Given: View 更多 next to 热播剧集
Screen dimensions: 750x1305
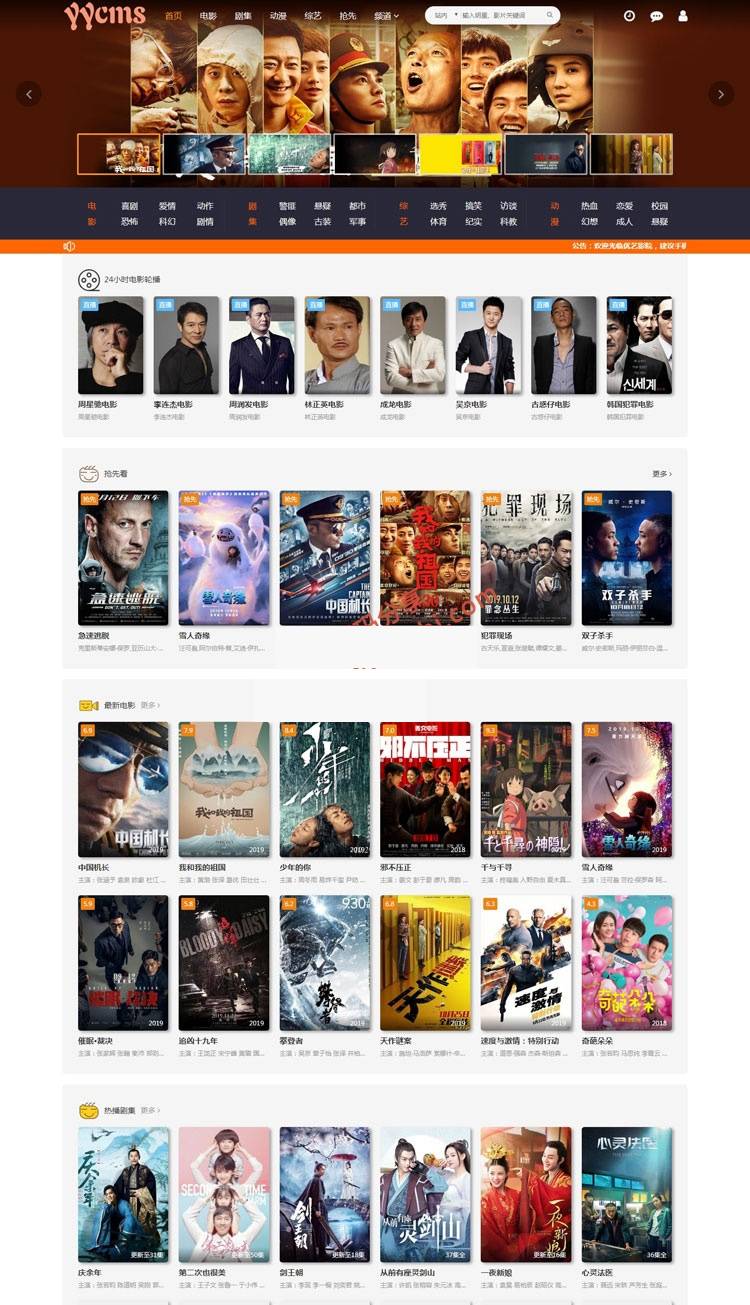Looking at the screenshot, I should pyautogui.click(x=150, y=1110).
